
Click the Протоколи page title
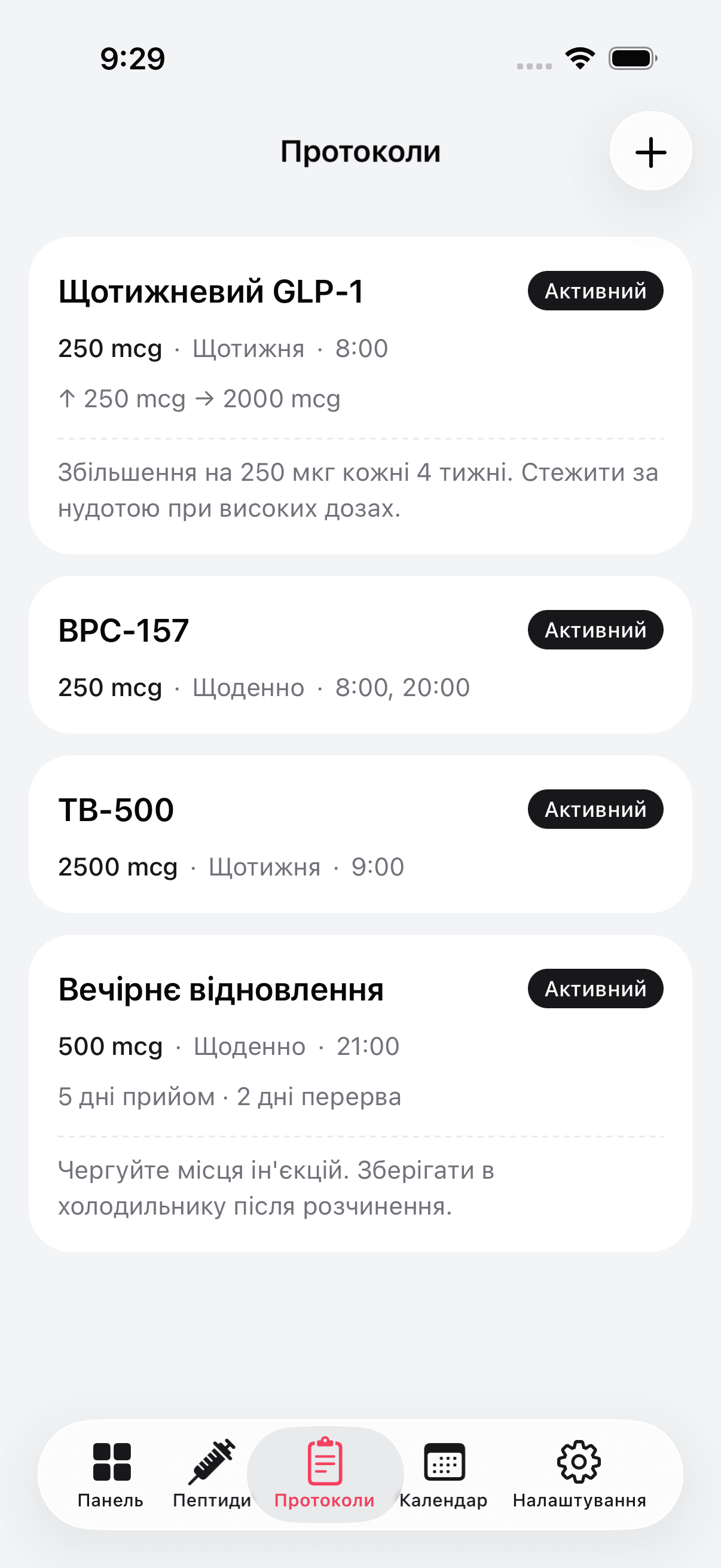[x=360, y=151]
